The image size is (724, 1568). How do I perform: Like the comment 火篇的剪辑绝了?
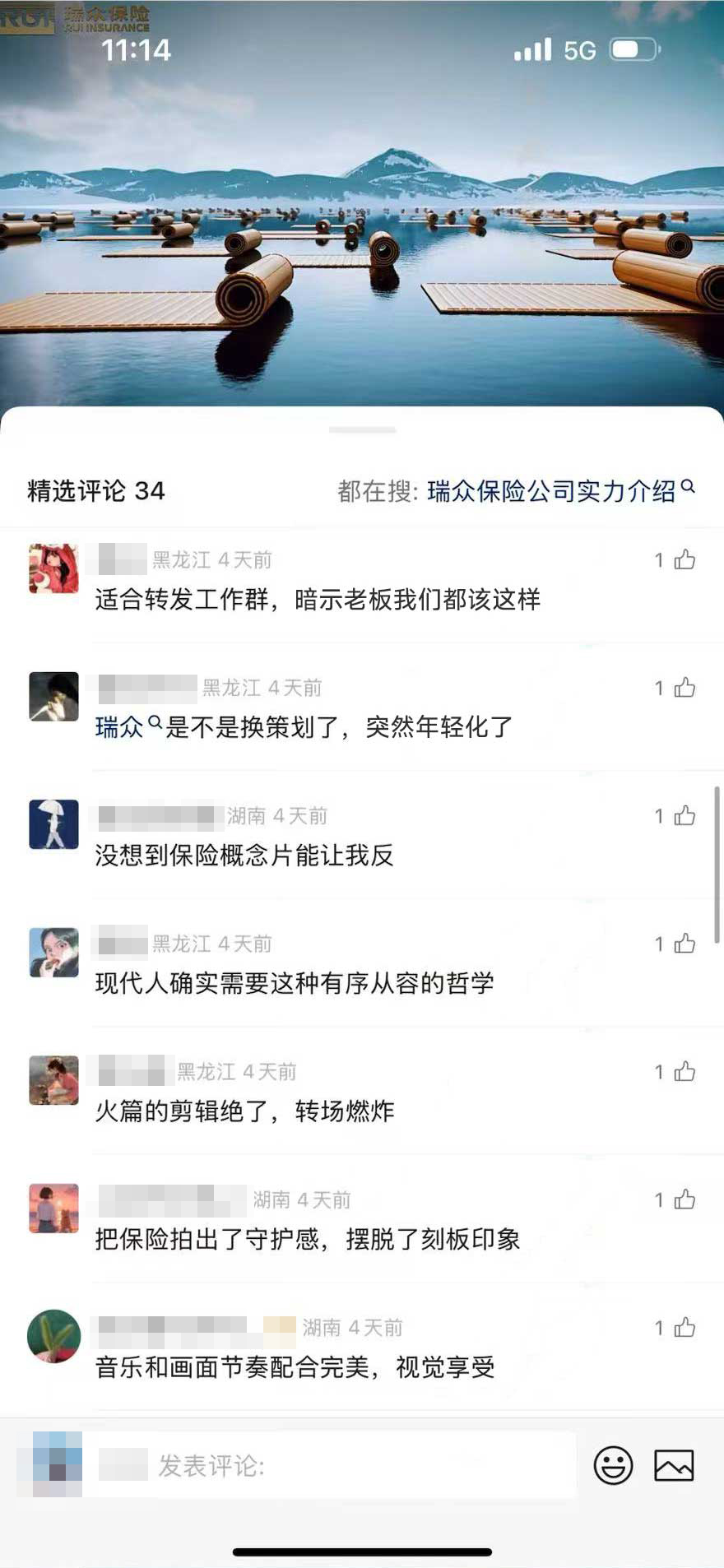tap(684, 1072)
